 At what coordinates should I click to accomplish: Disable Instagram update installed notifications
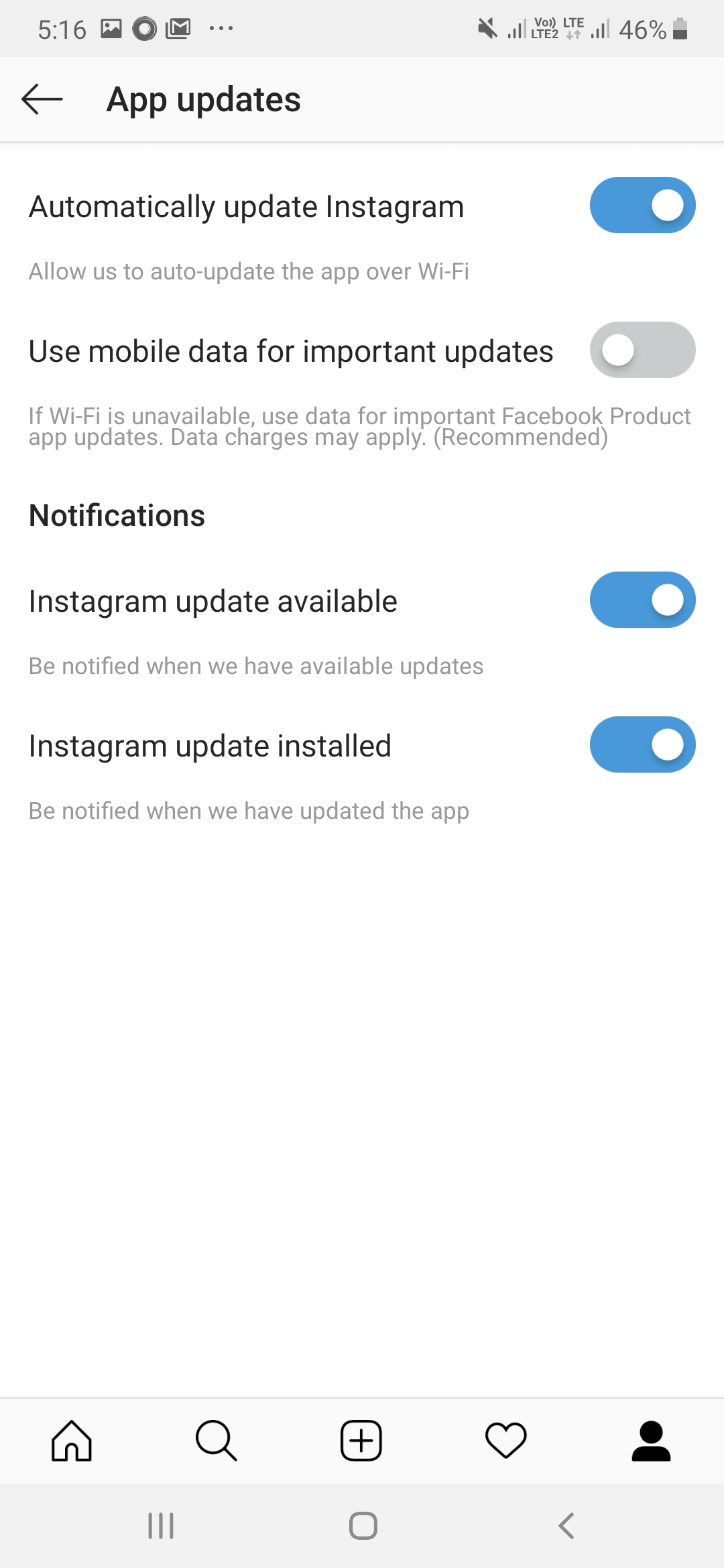(642, 744)
